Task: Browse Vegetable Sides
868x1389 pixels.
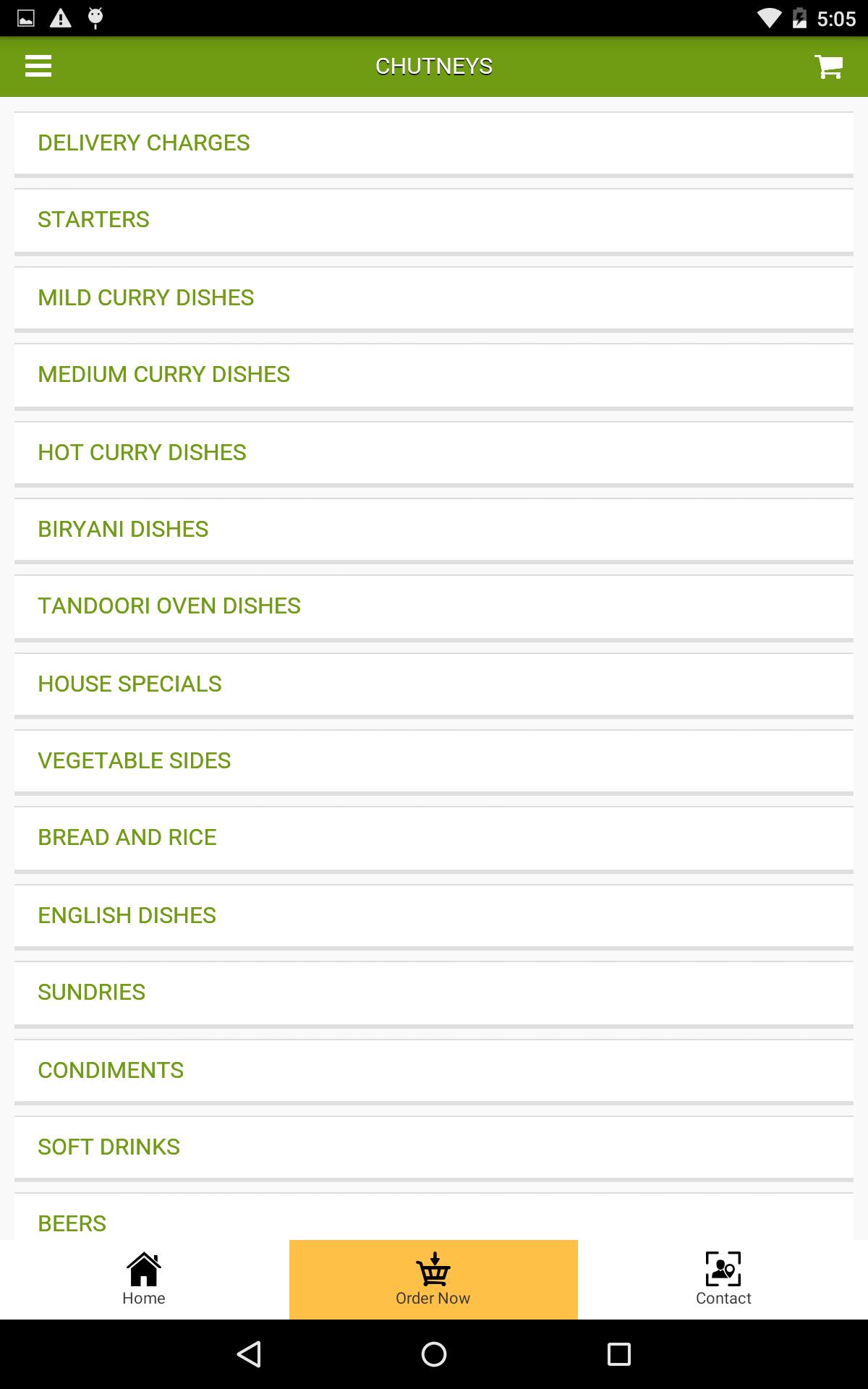Action: 434,761
